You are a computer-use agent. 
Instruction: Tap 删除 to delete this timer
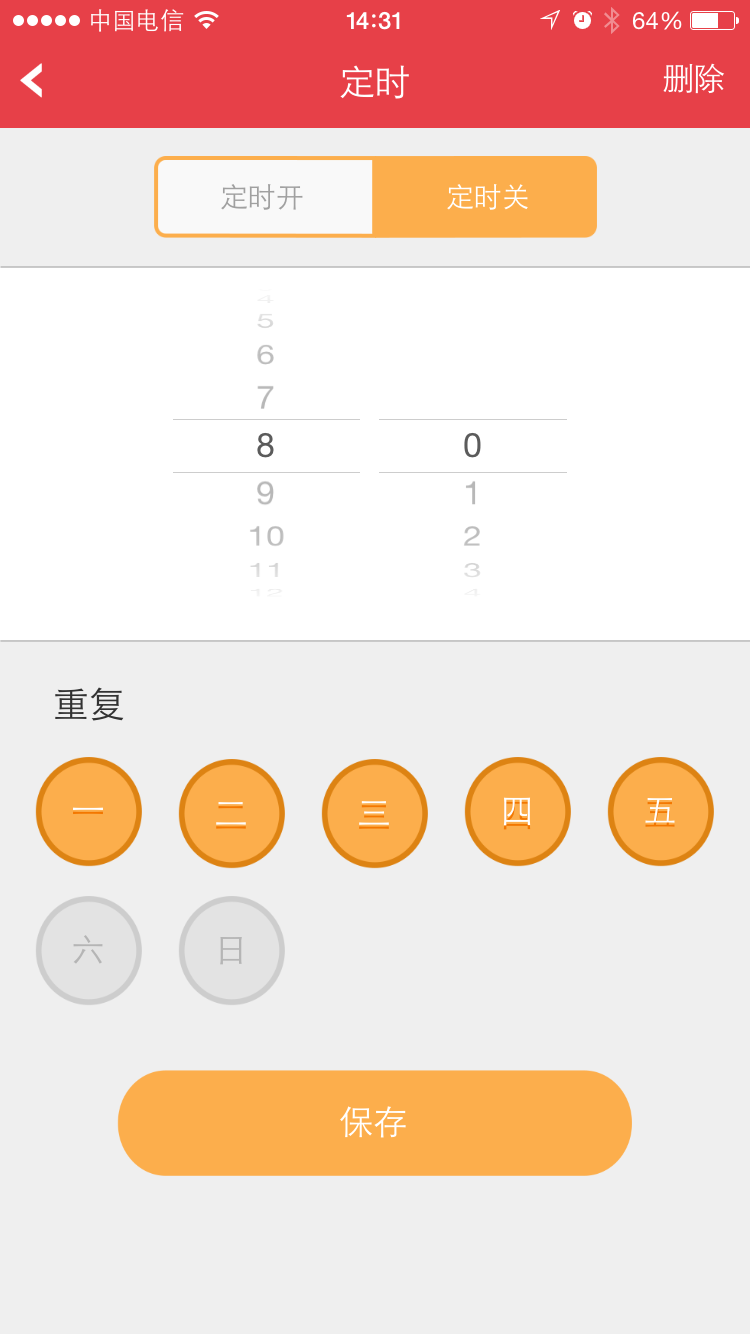[692, 79]
